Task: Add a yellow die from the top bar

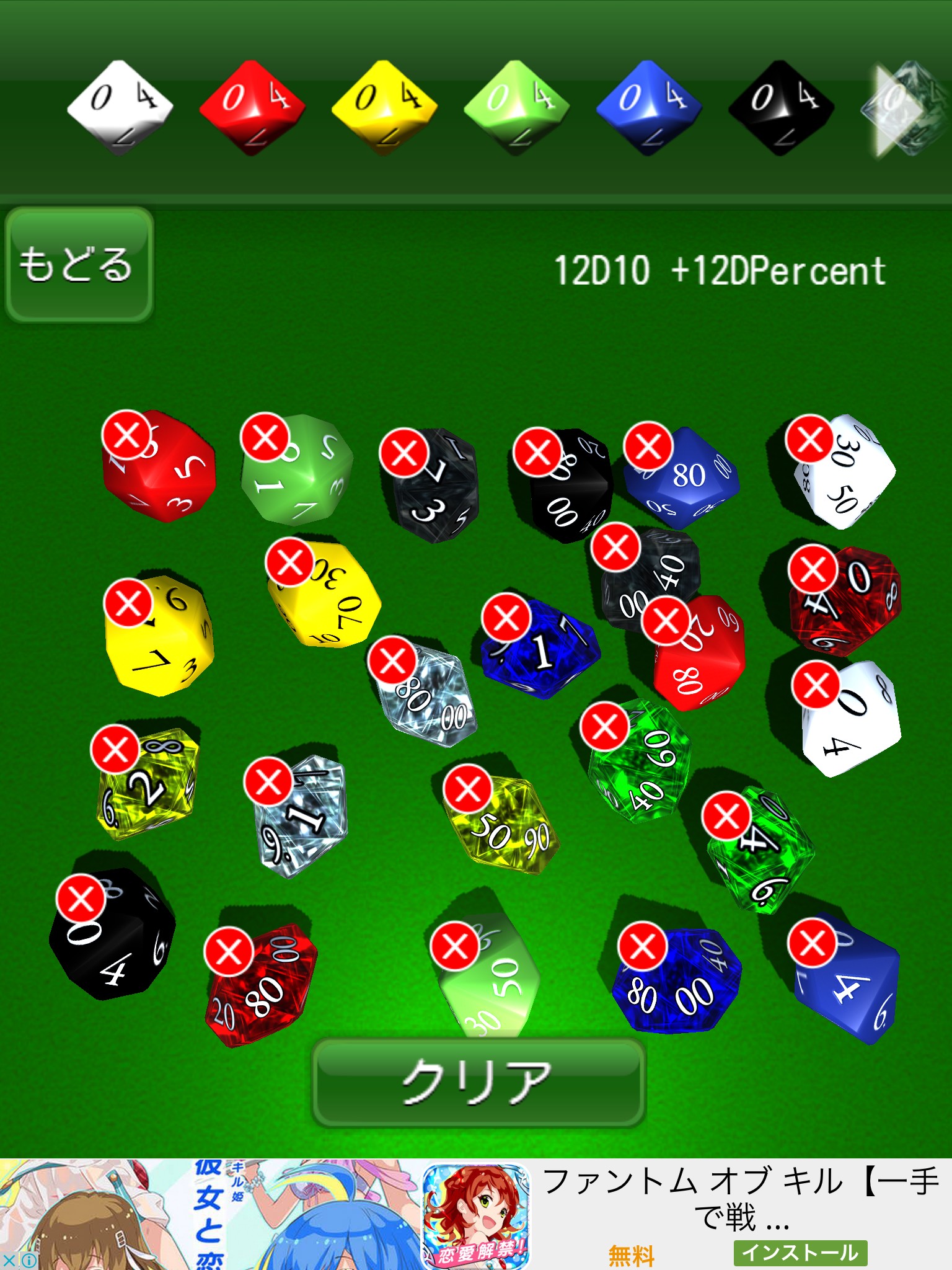Action: (384, 107)
